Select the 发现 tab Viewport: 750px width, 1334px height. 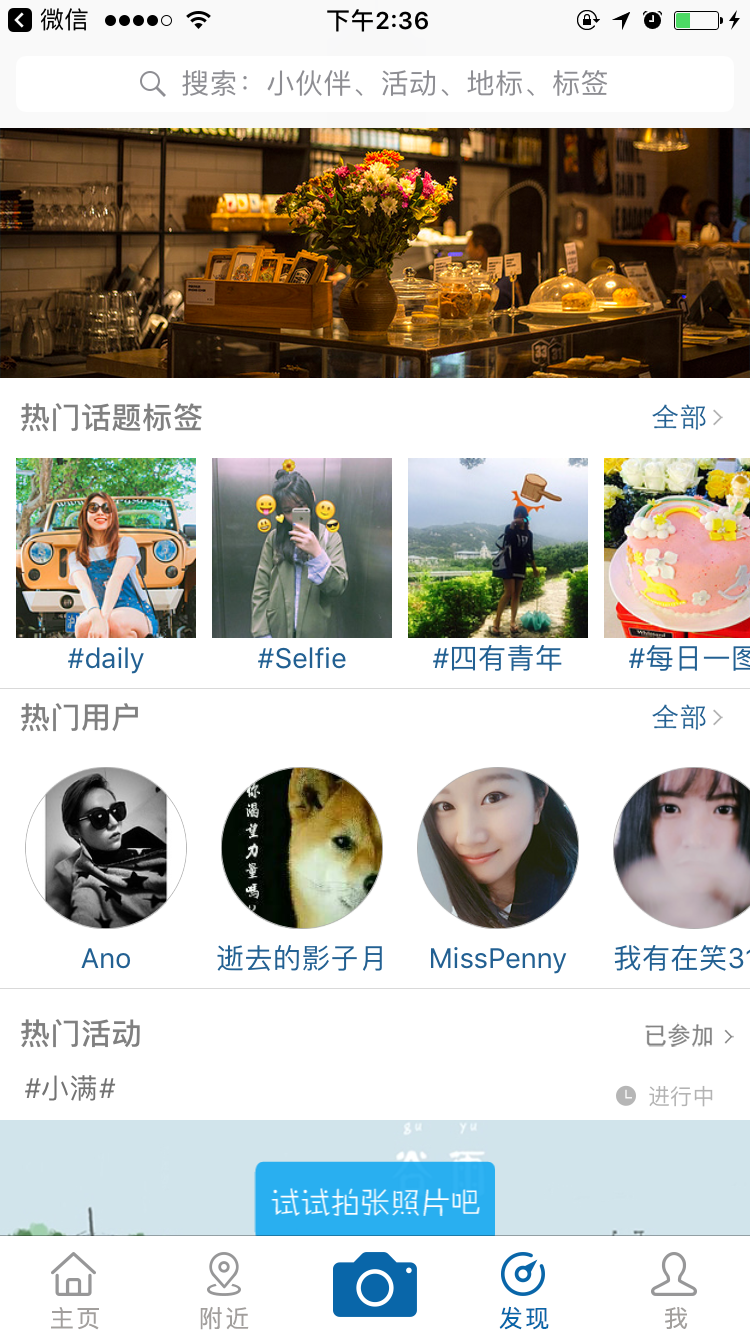(524, 1288)
